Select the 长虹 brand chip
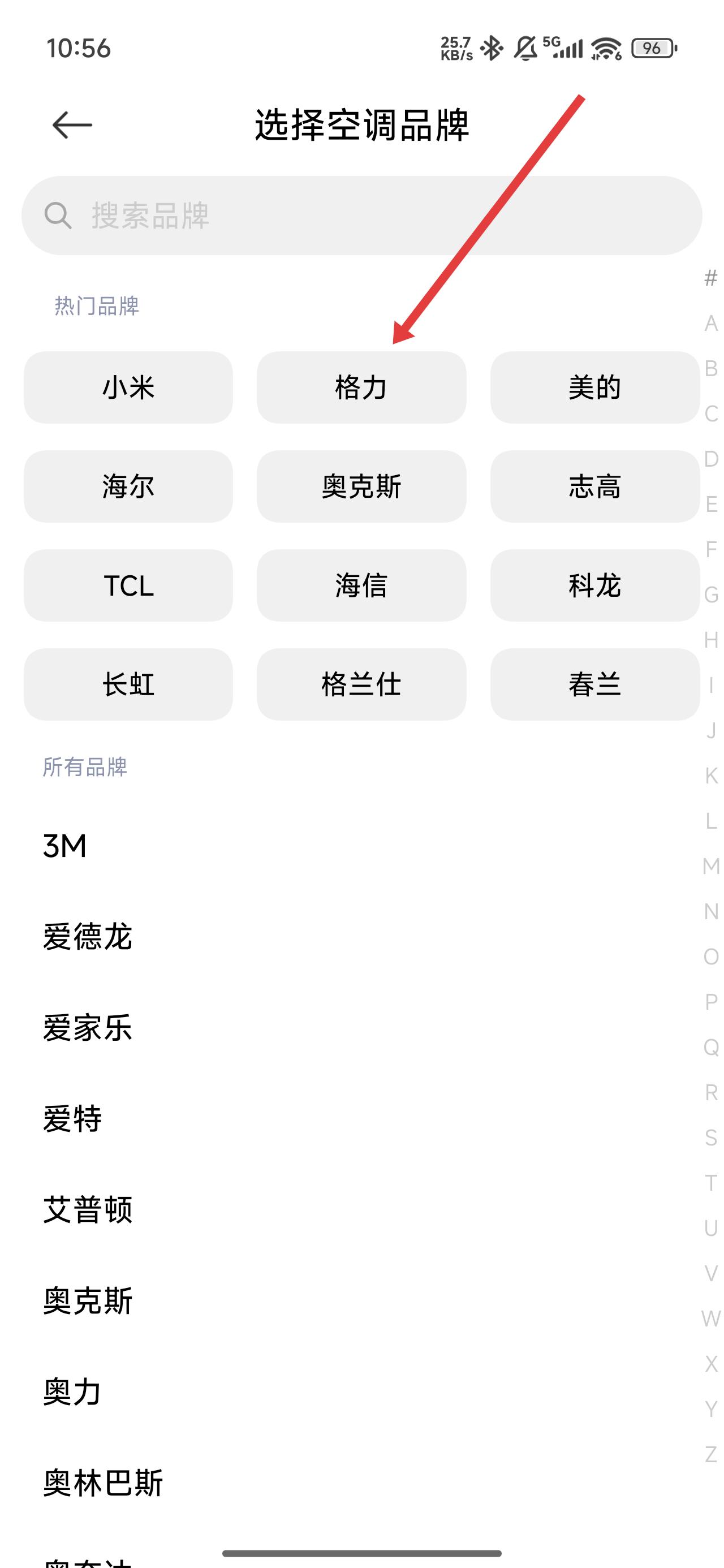The image size is (724, 1568). tap(128, 684)
